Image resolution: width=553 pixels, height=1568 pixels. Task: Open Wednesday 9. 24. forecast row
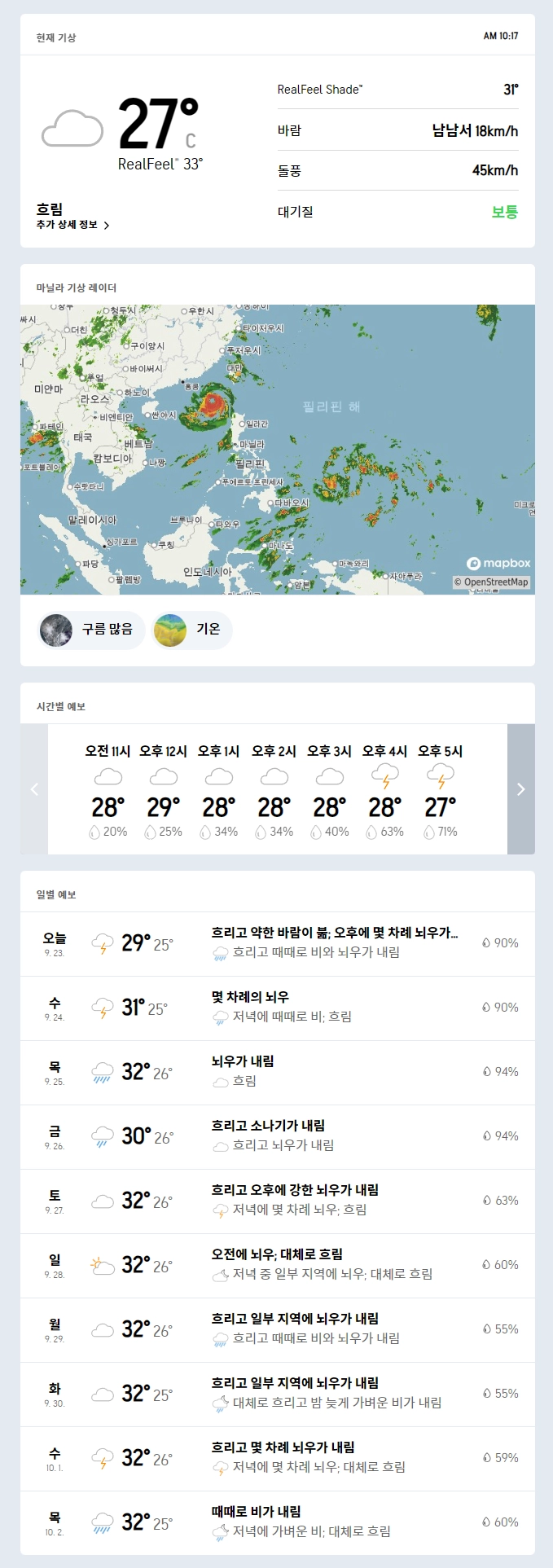point(277,1008)
